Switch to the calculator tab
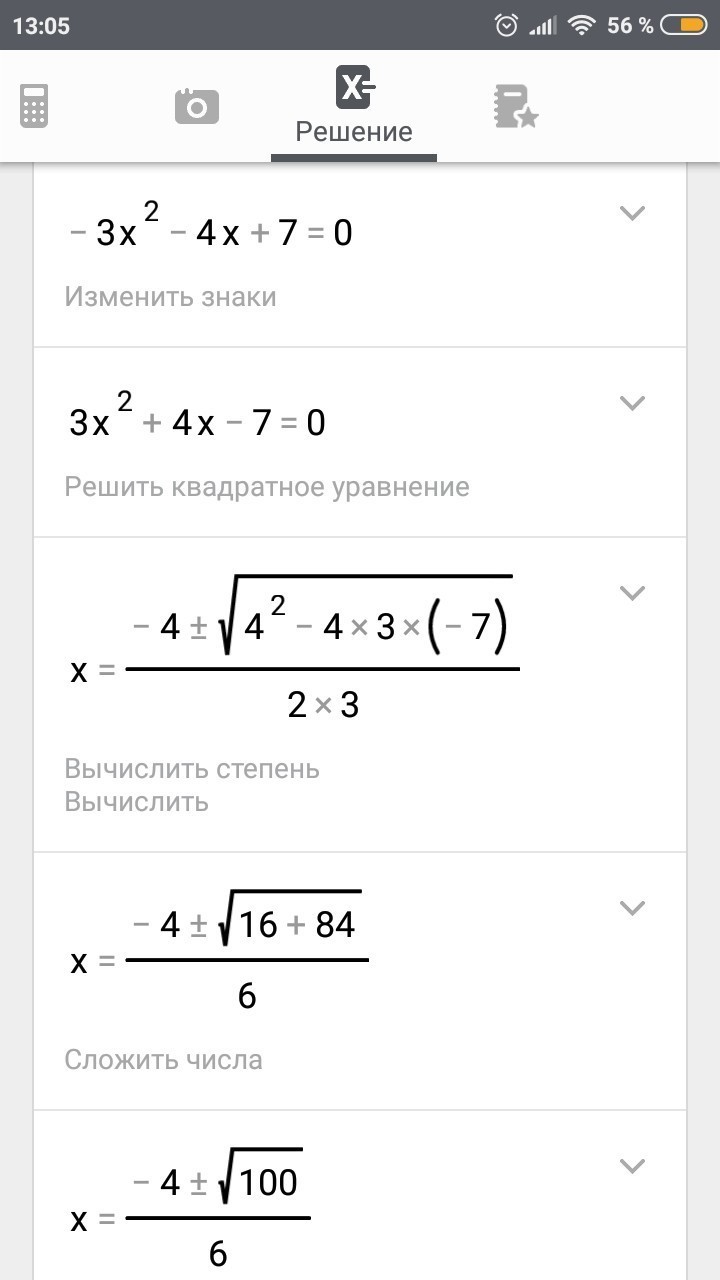This screenshot has width=720, height=1280. pyautogui.click(x=34, y=106)
